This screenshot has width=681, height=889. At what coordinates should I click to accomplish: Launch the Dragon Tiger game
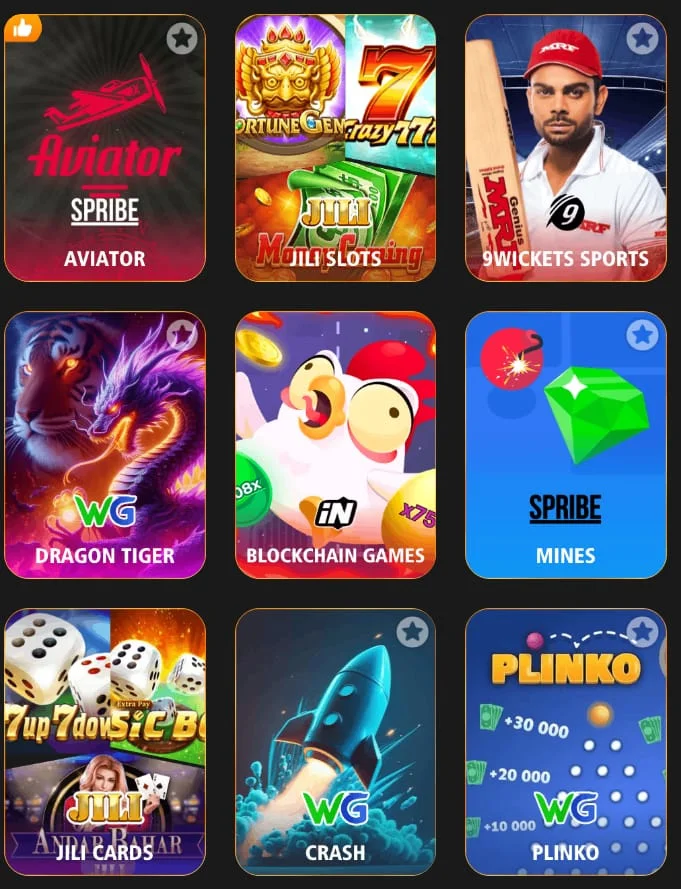[104, 450]
